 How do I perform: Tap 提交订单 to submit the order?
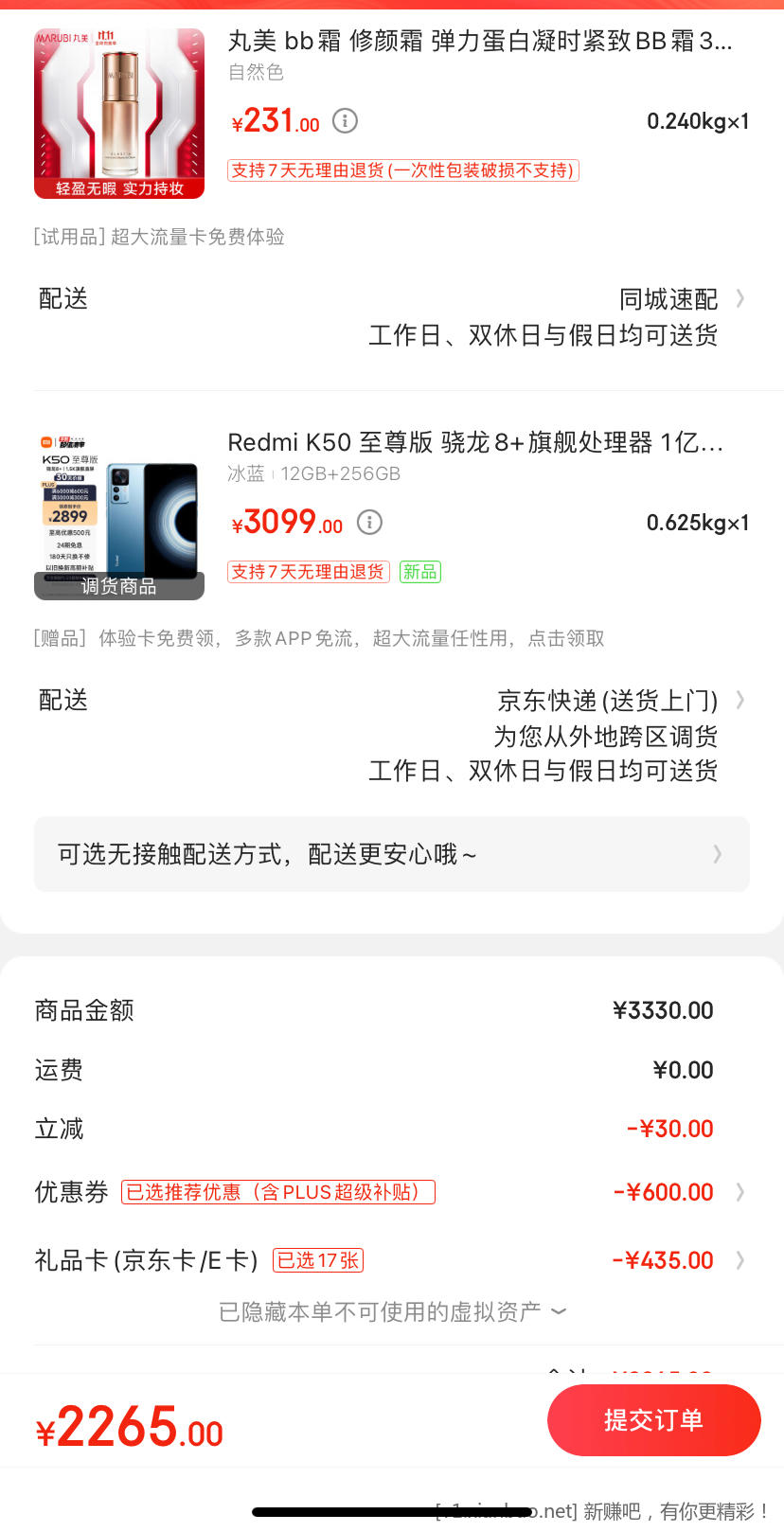(x=653, y=1419)
